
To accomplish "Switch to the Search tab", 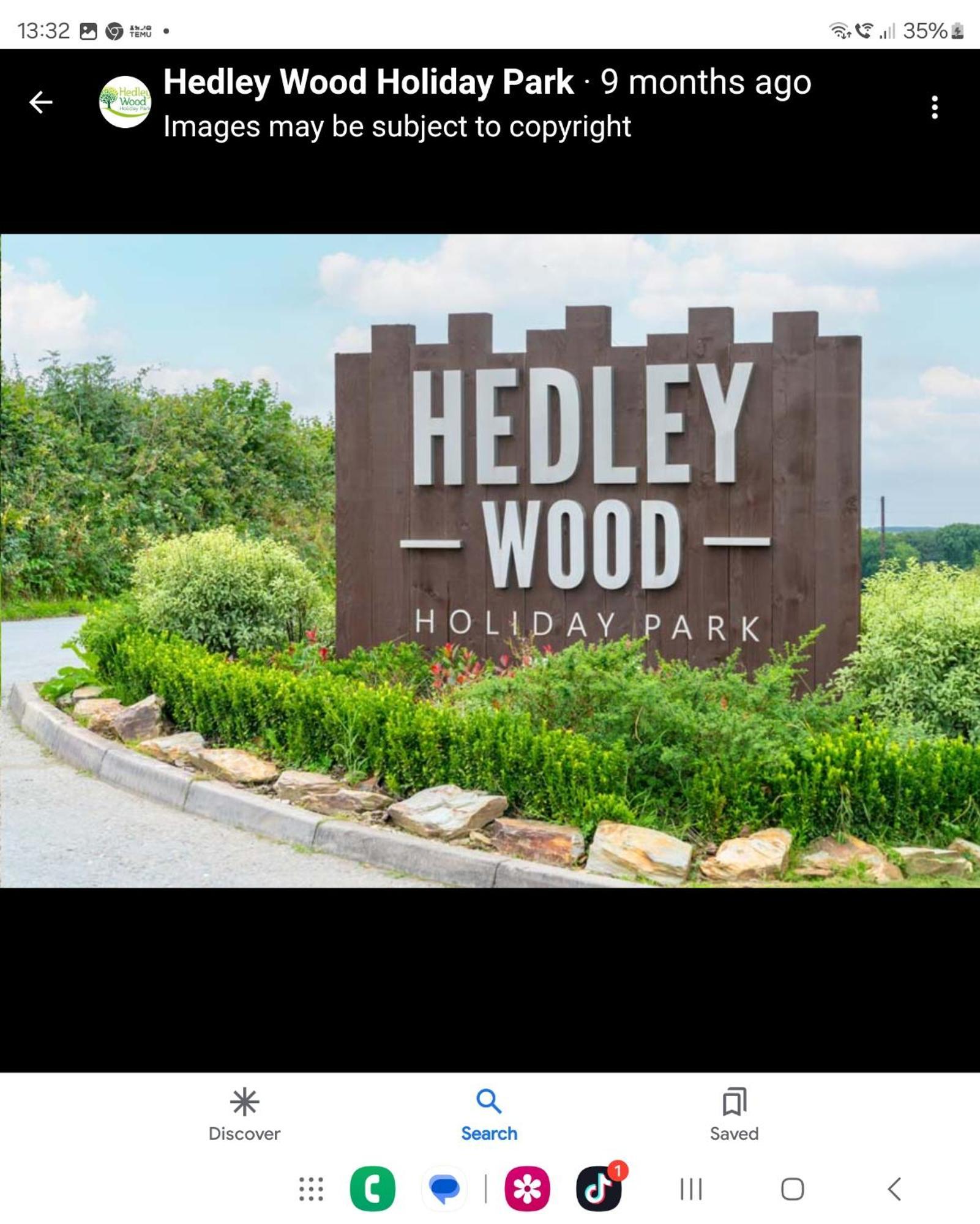I will coord(489,1114).
